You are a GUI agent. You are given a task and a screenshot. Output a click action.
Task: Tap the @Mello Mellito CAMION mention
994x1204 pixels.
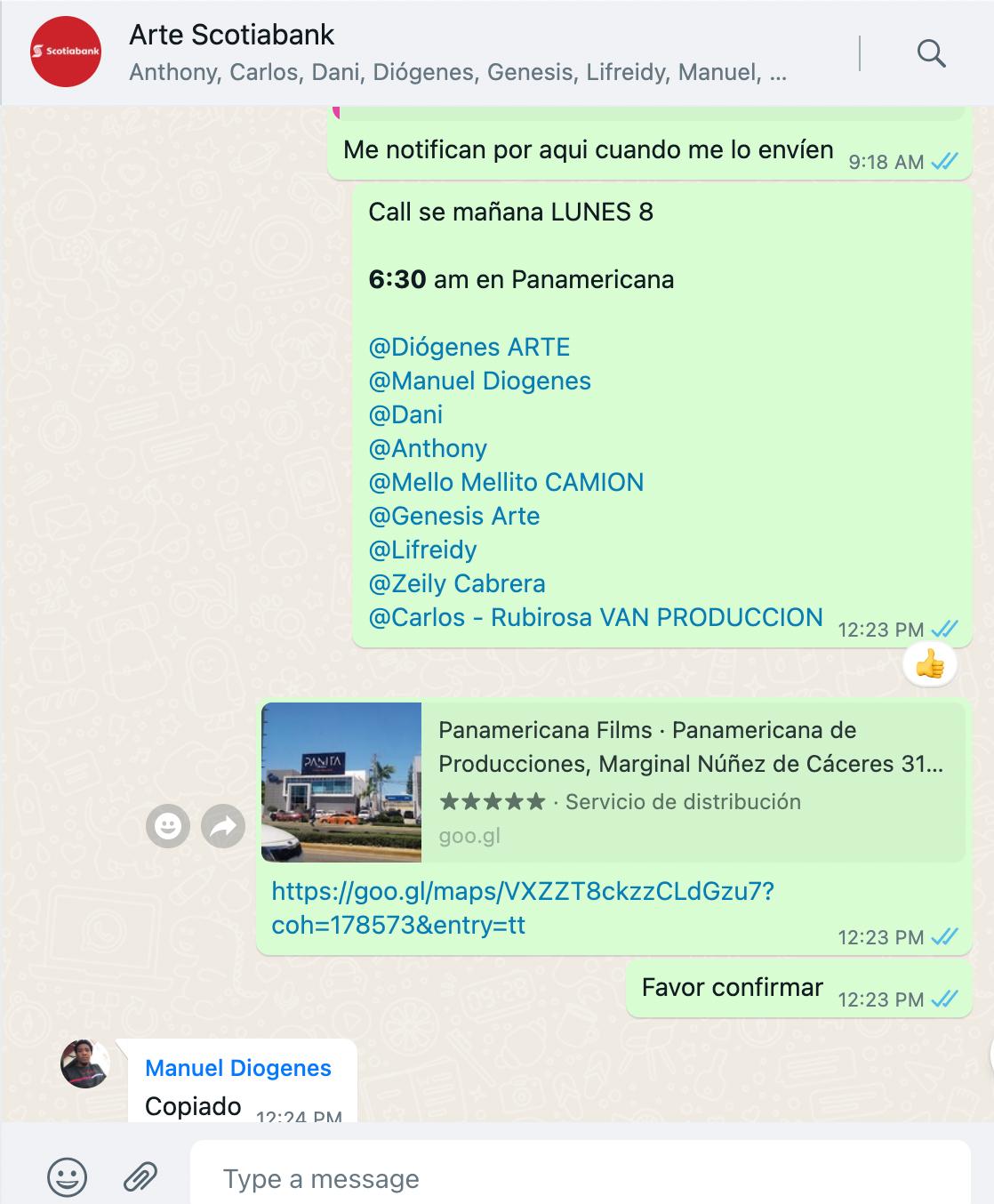click(x=506, y=482)
